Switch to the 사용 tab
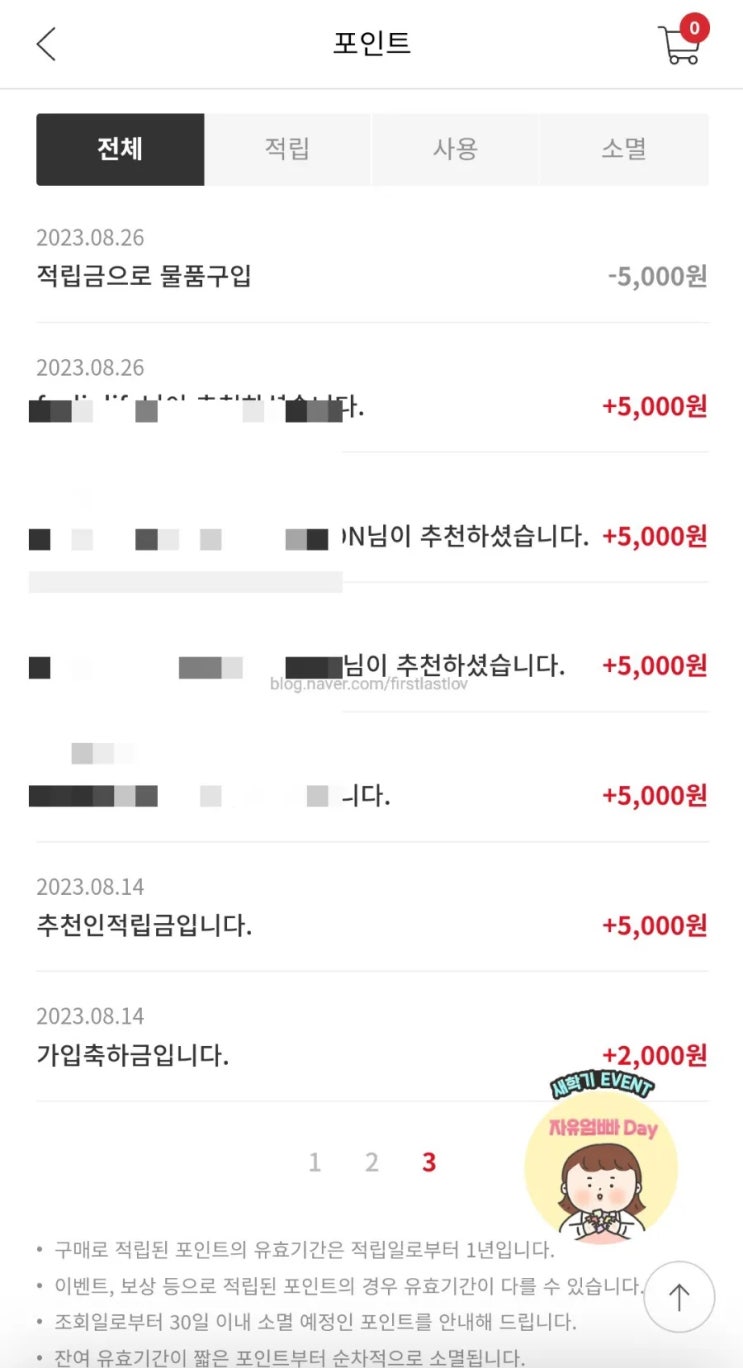The image size is (743, 1368). pos(455,149)
